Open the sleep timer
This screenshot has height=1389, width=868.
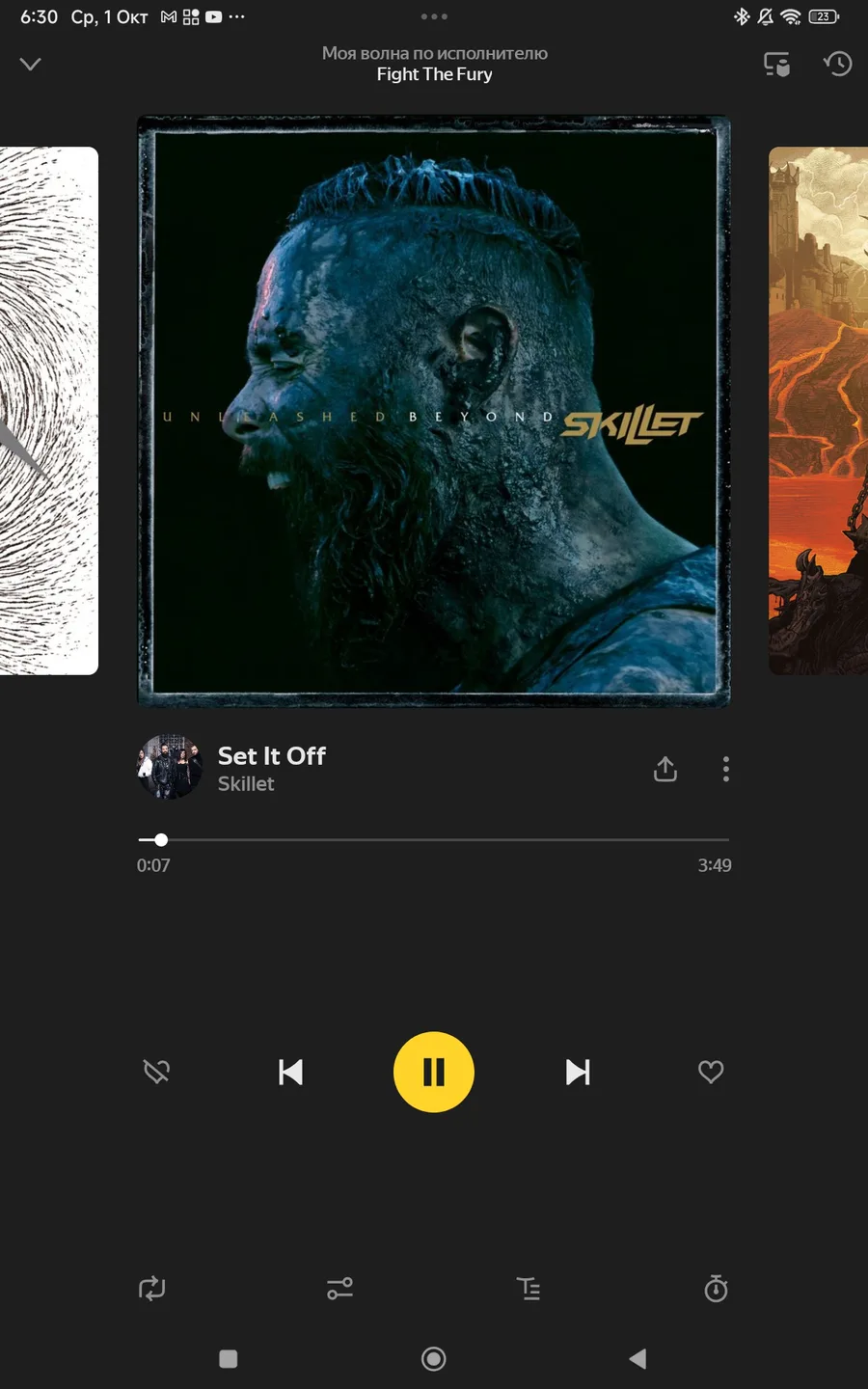point(716,1289)
